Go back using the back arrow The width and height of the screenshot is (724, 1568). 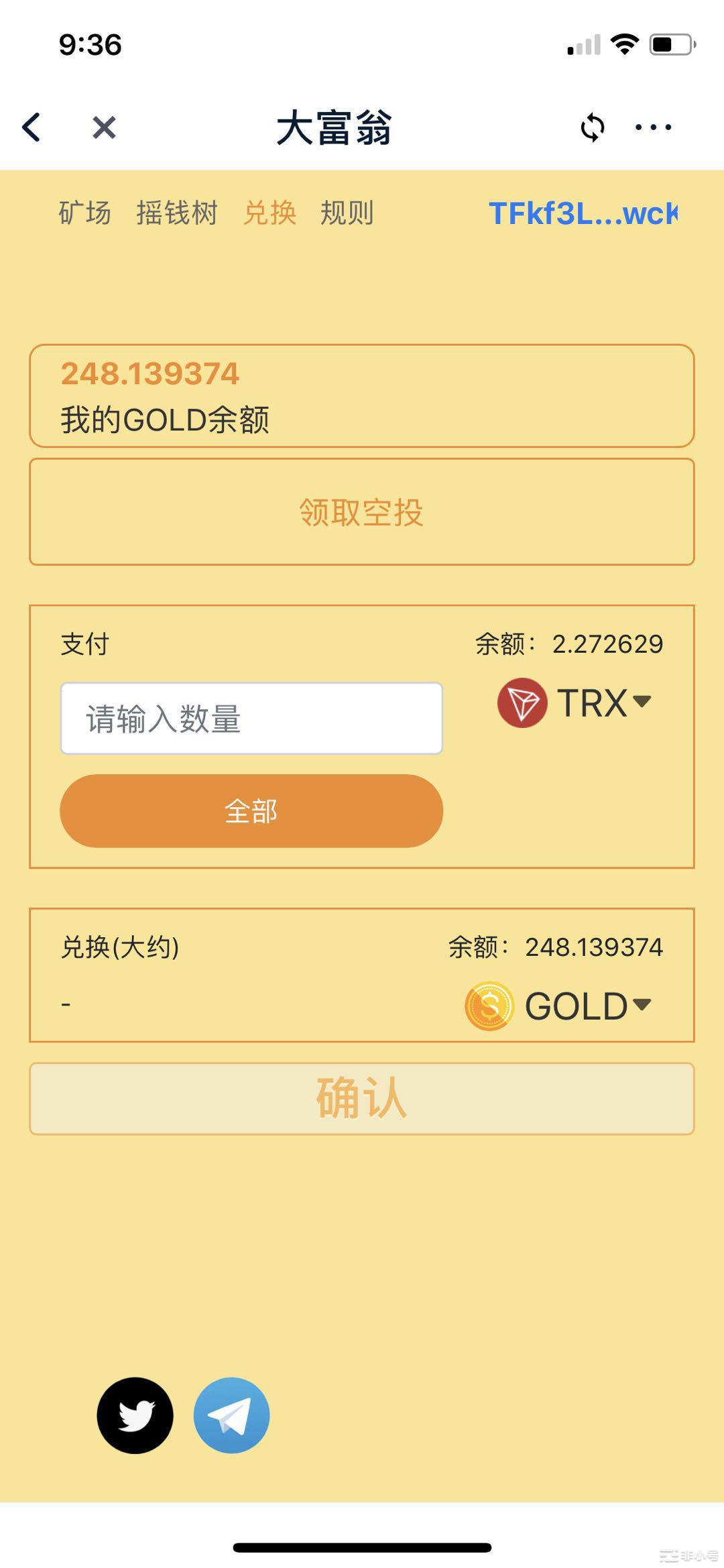[x=32, y=127]
